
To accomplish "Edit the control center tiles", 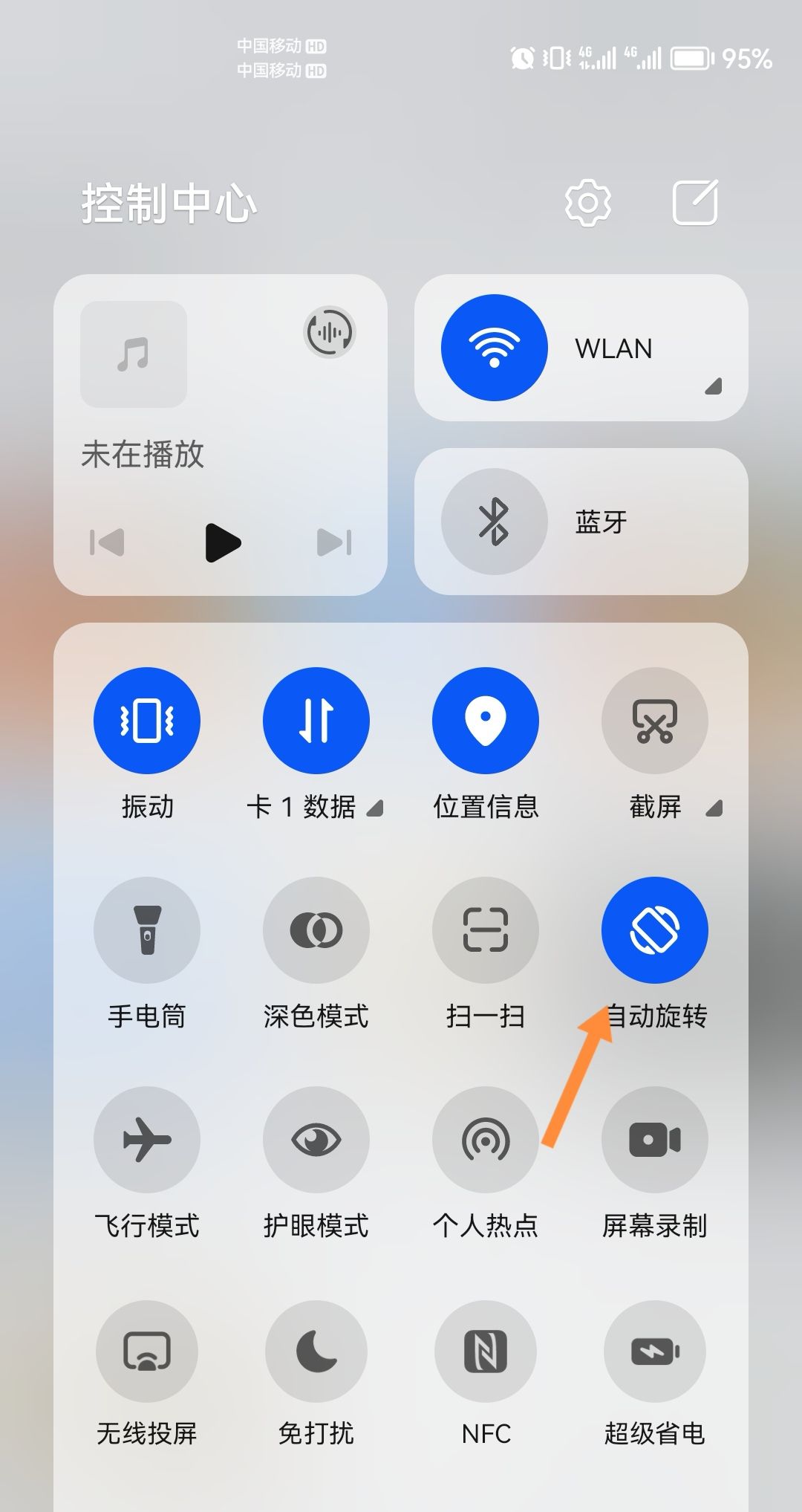I will click(x=695, y=202).
